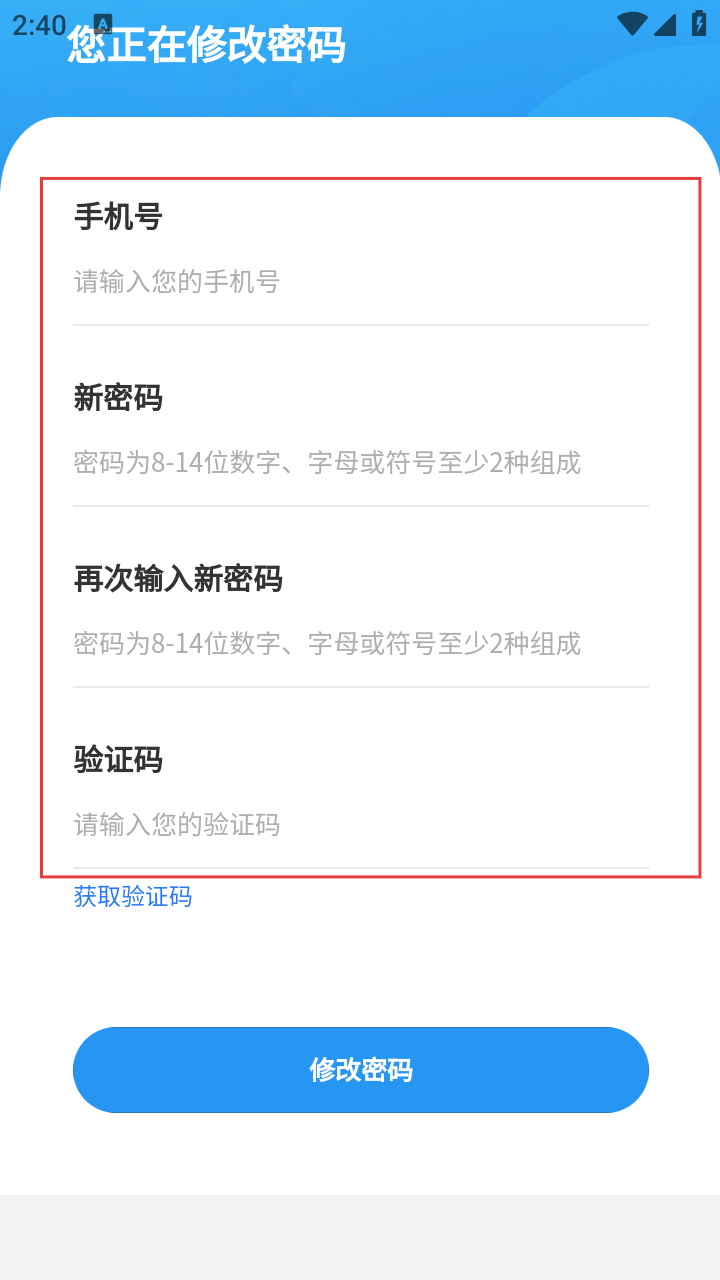Image resolution: width=720 pixels, height=1280 pixels.
Task: Focus the 新密码 password field
Action: (x=360, y=463)
